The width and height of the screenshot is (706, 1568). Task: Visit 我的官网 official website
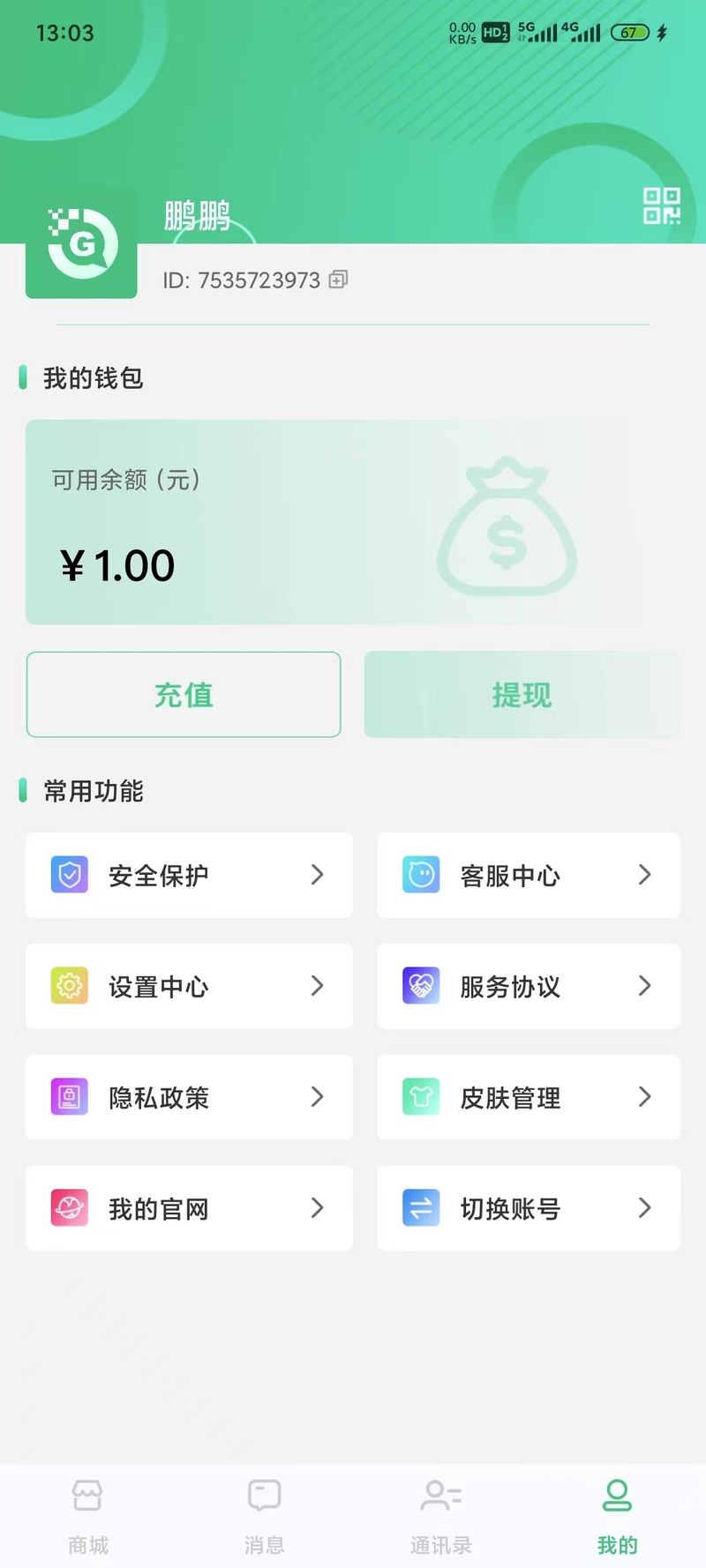(x=189, y=1208)
